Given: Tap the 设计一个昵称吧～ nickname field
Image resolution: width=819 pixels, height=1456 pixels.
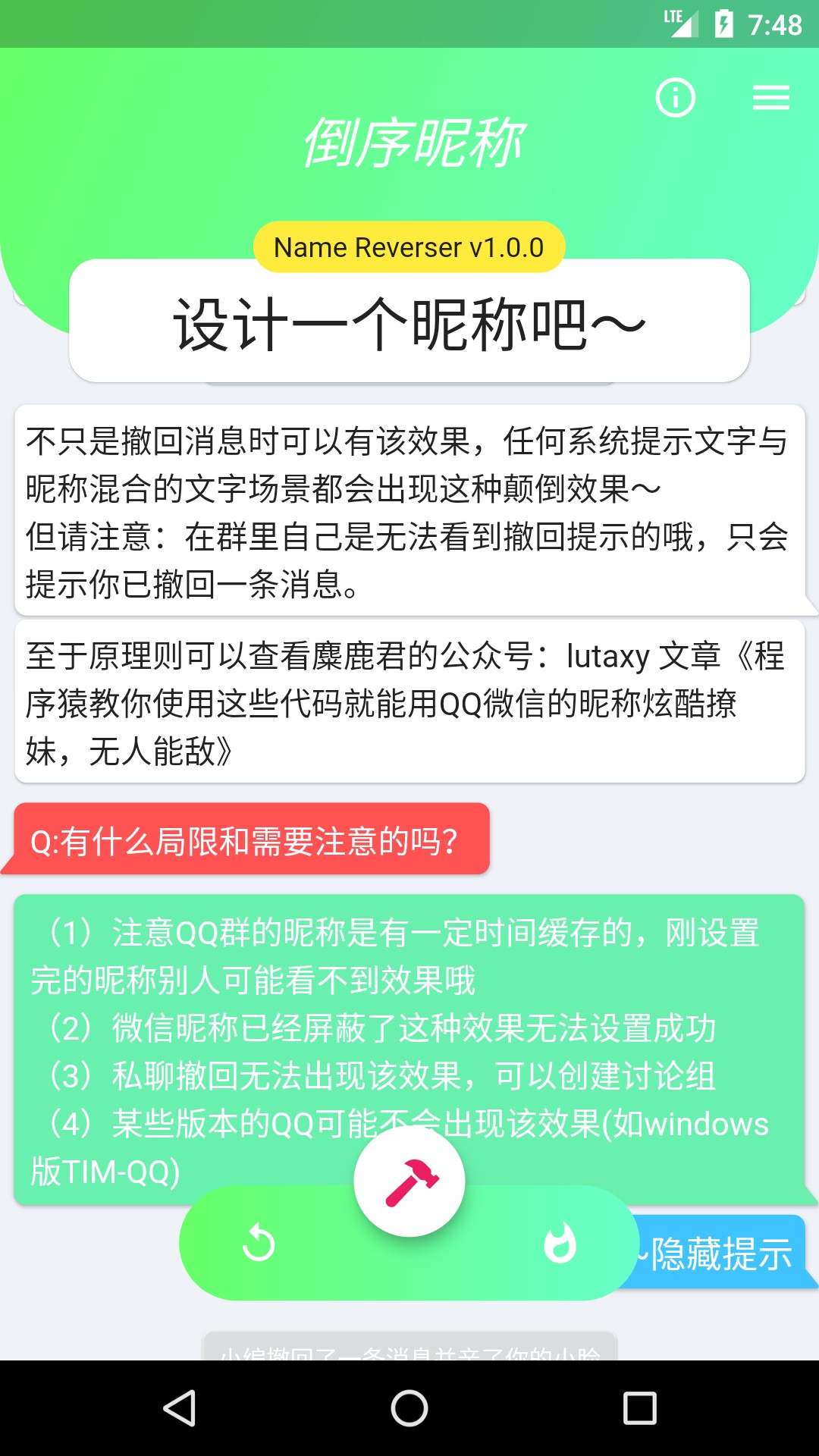Looking at the screenshot, I should (409, 322).
